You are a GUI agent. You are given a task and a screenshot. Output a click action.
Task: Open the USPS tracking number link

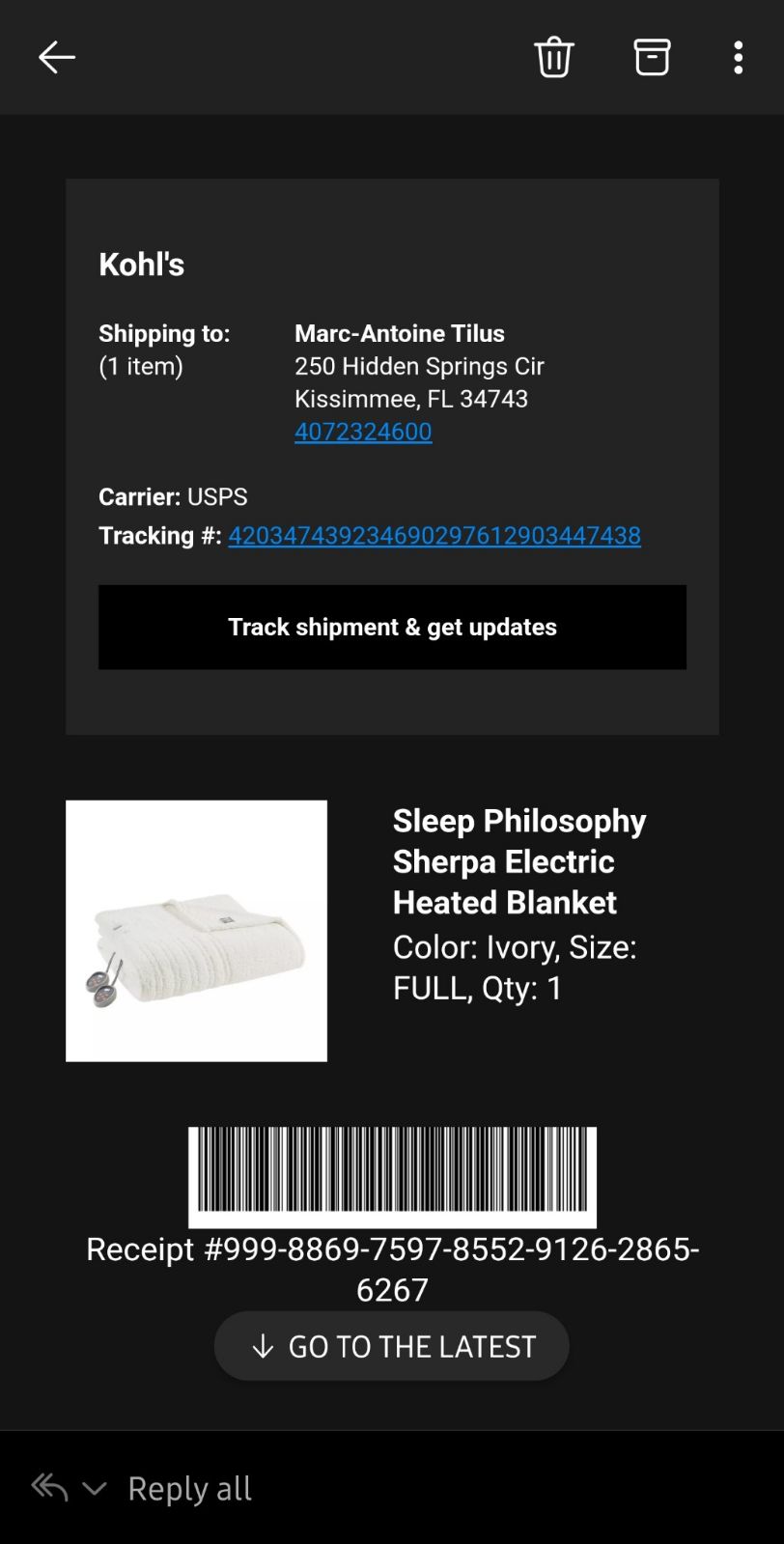[x=434, y=536]
